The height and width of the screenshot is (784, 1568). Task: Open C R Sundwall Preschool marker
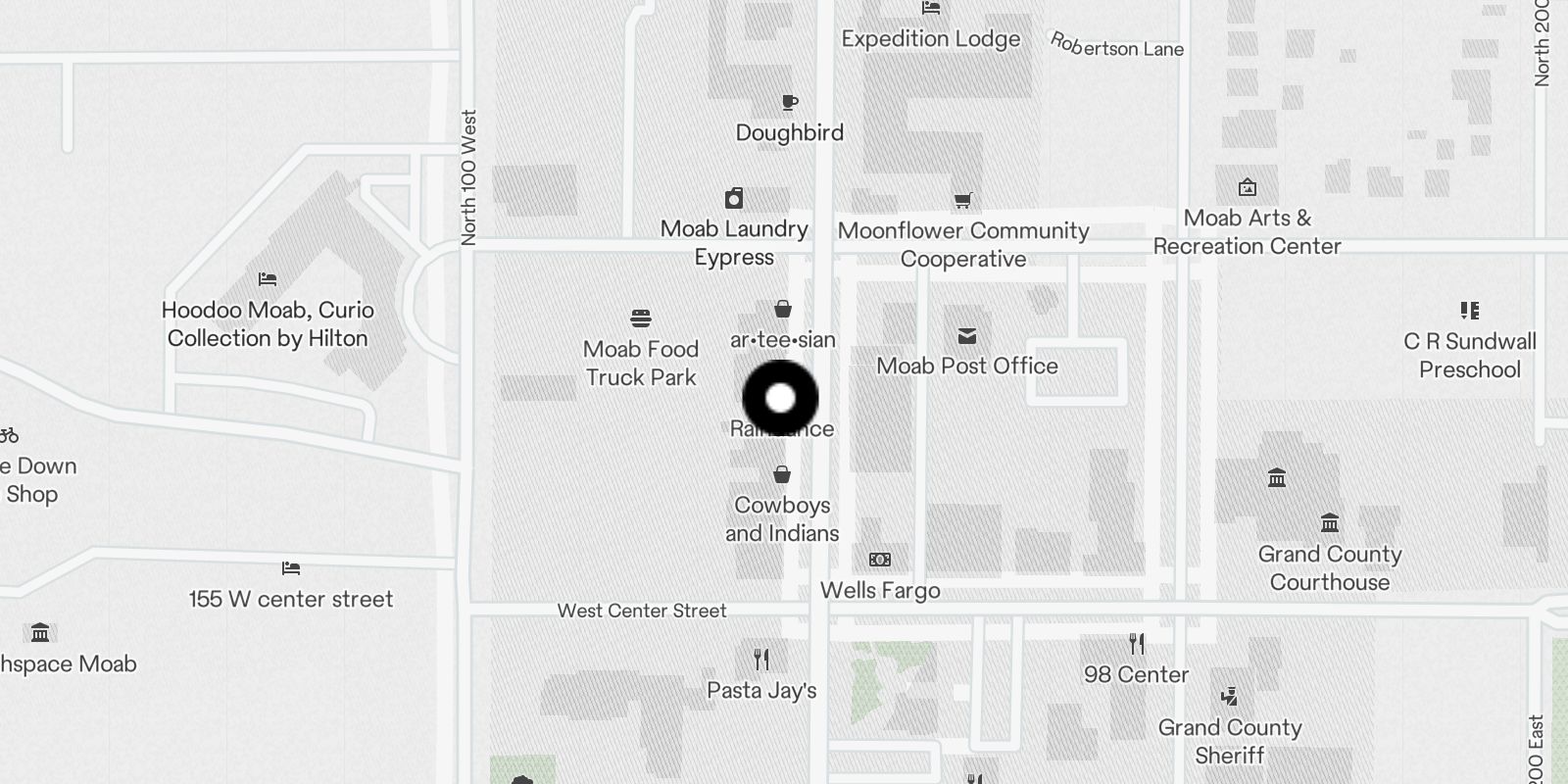[x=1470, y=311]
